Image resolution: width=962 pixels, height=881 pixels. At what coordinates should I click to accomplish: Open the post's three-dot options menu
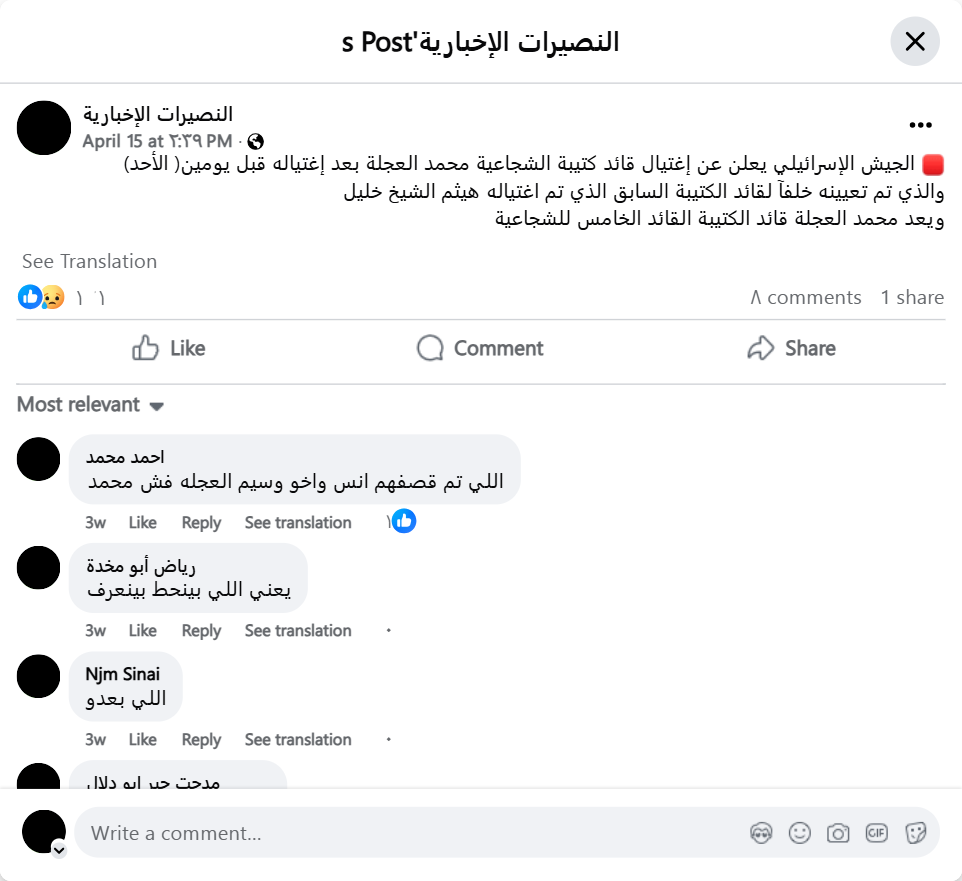[x=920, y=125]
